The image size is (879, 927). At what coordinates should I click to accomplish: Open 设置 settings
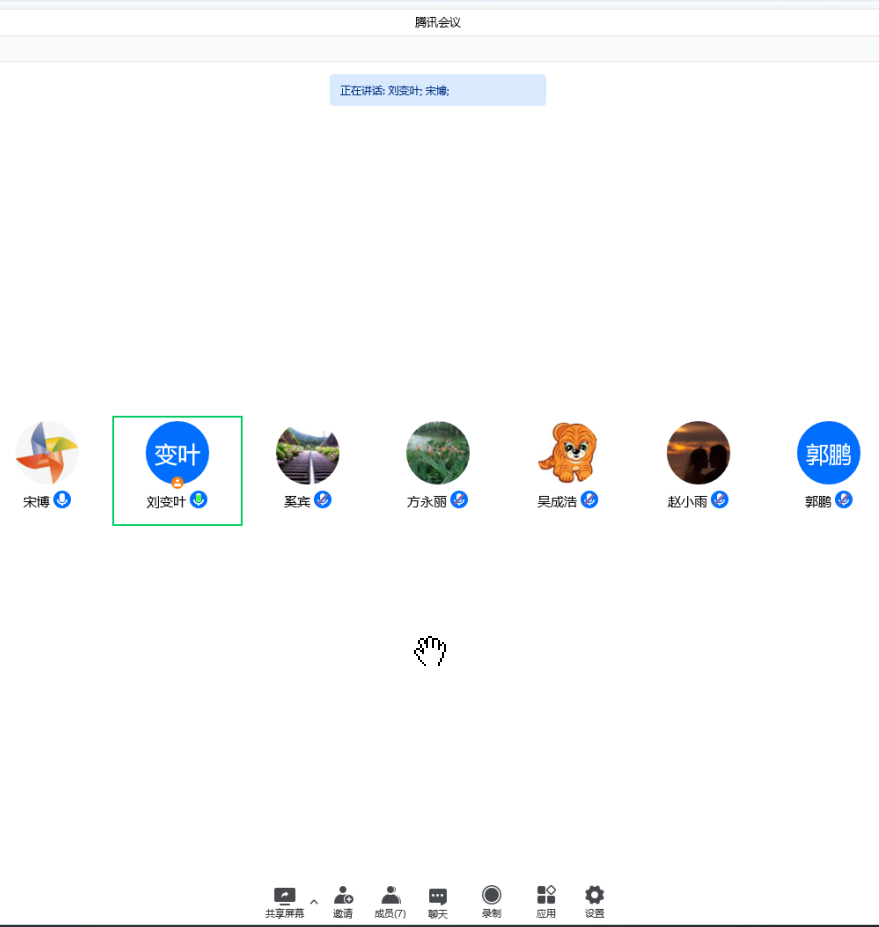click(x=595, y=900)
